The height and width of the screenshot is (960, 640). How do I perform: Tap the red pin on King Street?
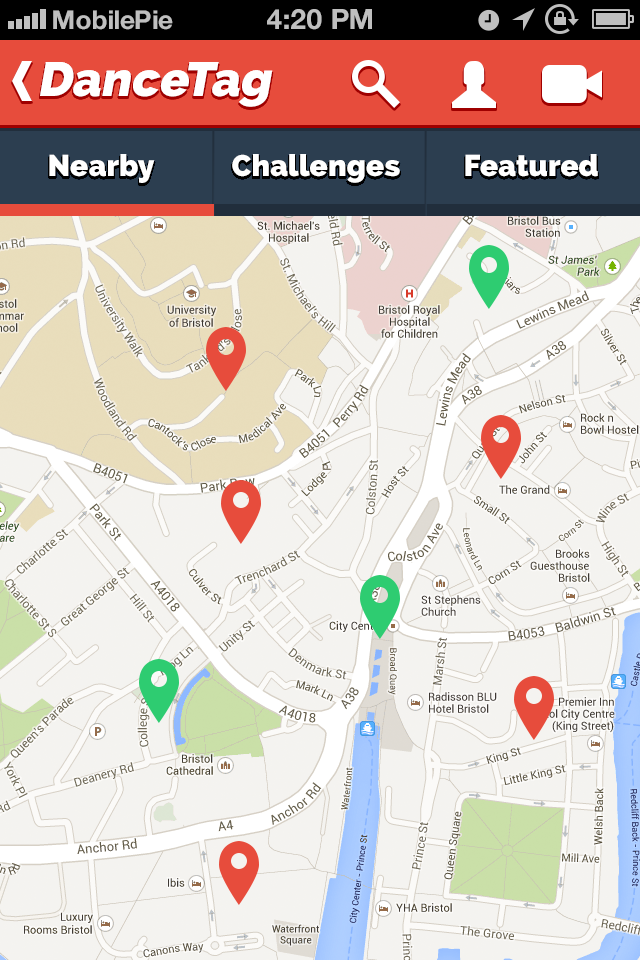click(x=533, y=703)
